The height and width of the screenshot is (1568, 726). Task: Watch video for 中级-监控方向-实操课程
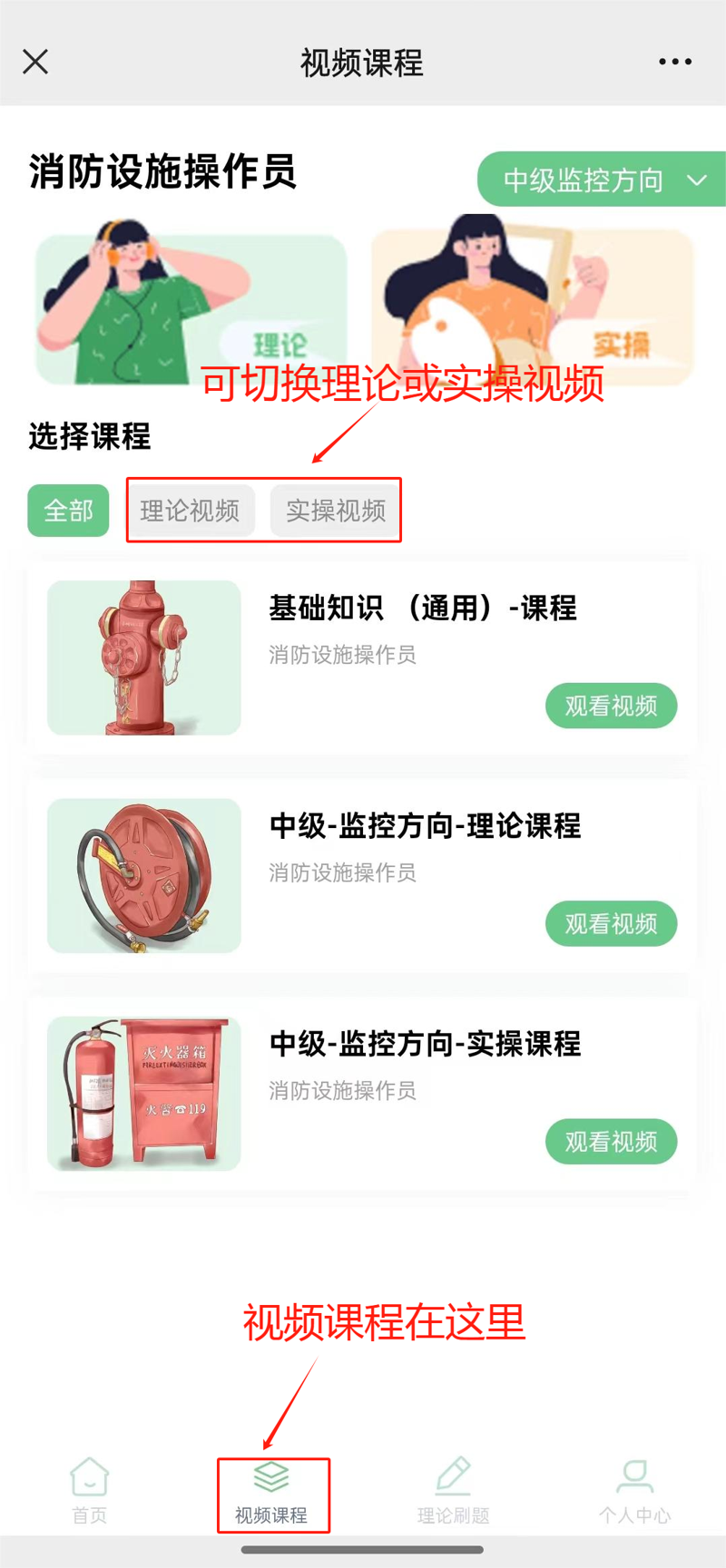tap(611, 1141)
